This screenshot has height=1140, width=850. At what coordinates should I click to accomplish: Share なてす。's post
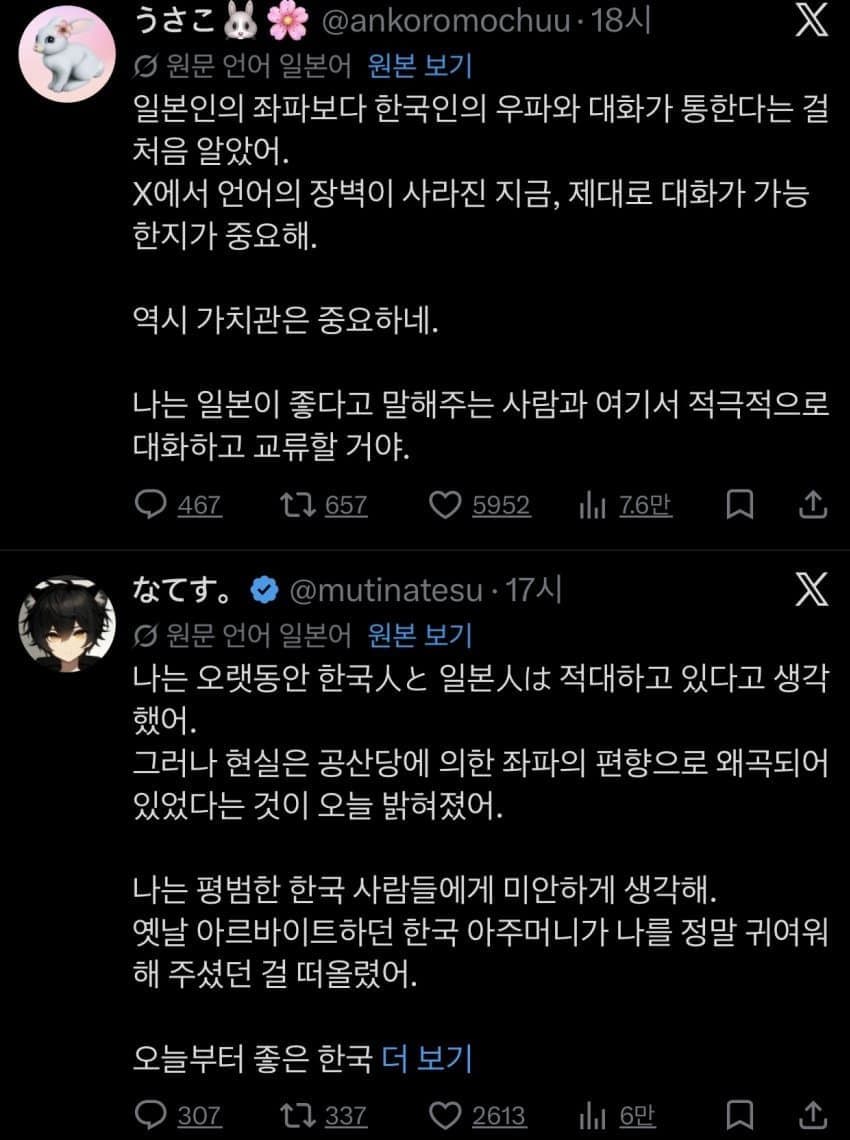[x=813, y=1113]
